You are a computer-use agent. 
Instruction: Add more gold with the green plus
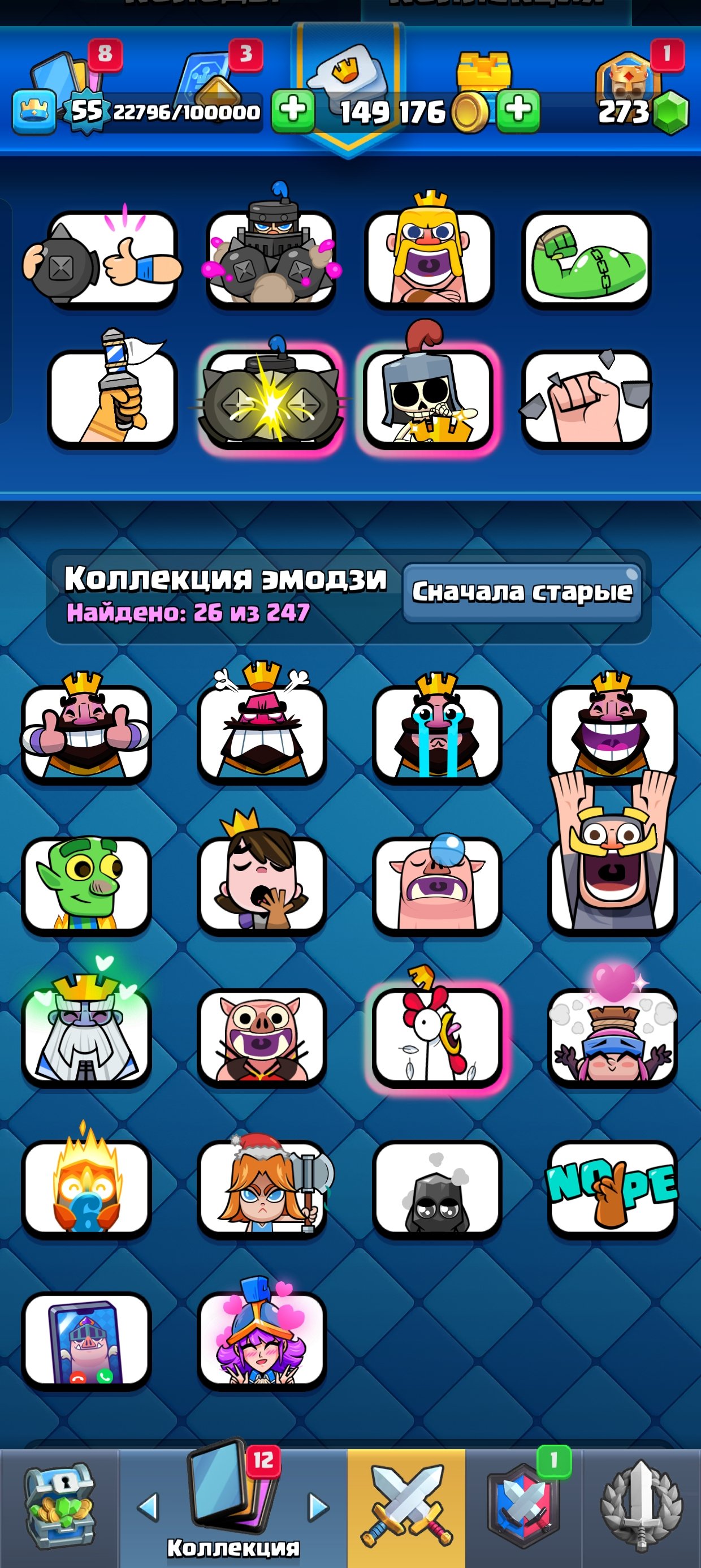pyautogui.click(x=518, y=111)
